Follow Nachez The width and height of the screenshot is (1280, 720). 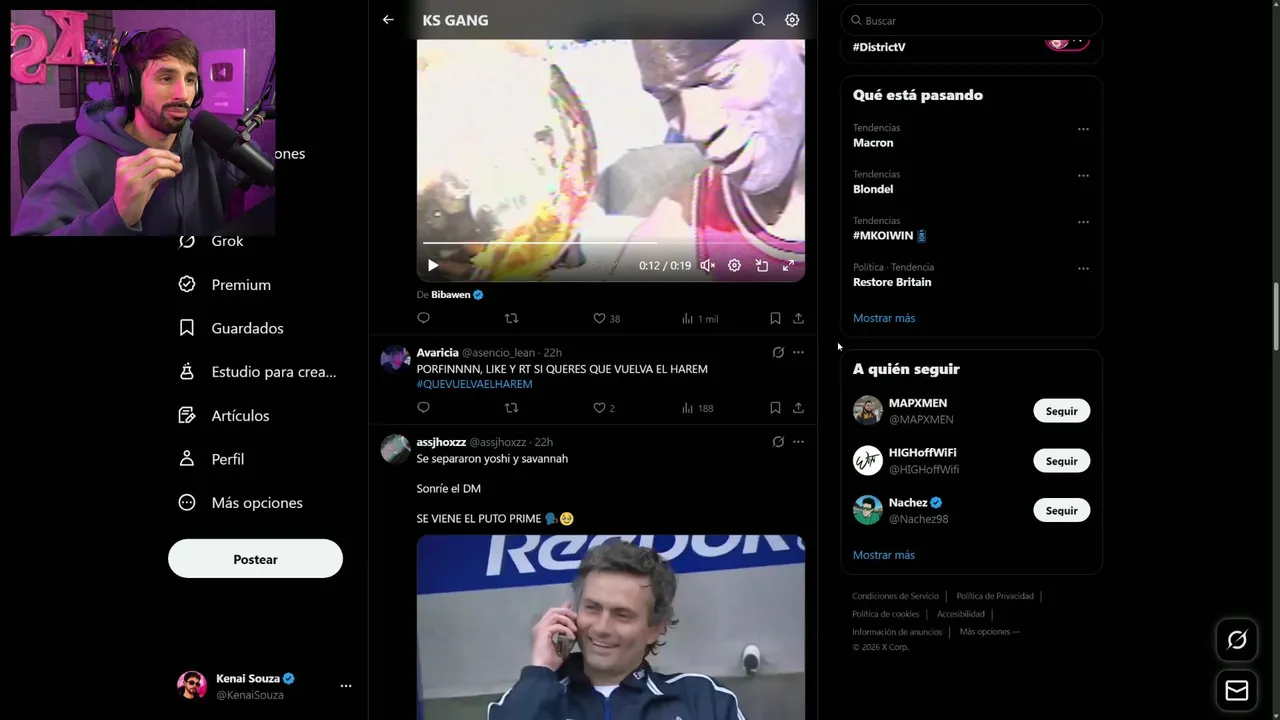[1061, 511]
